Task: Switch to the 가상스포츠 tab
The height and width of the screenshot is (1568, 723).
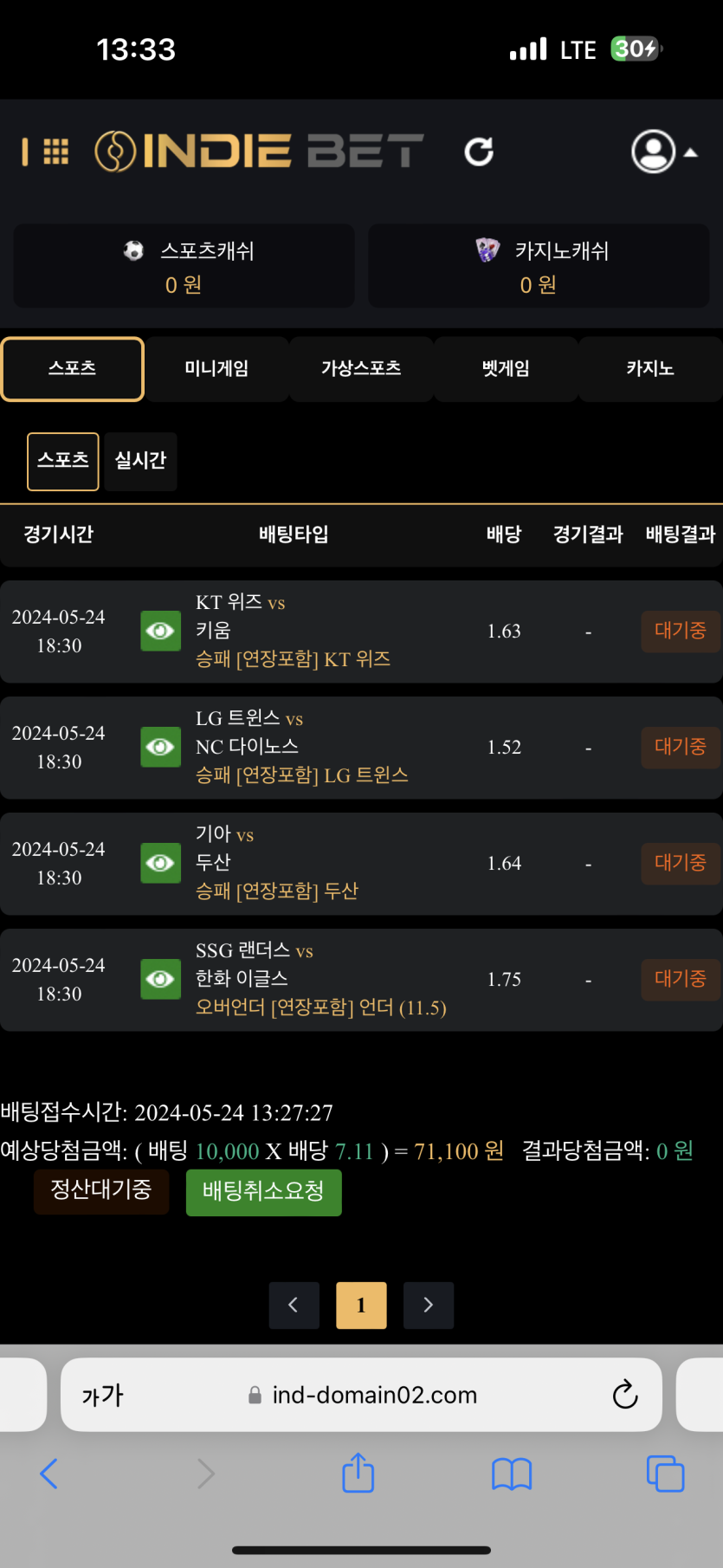Action: [361, 369]
